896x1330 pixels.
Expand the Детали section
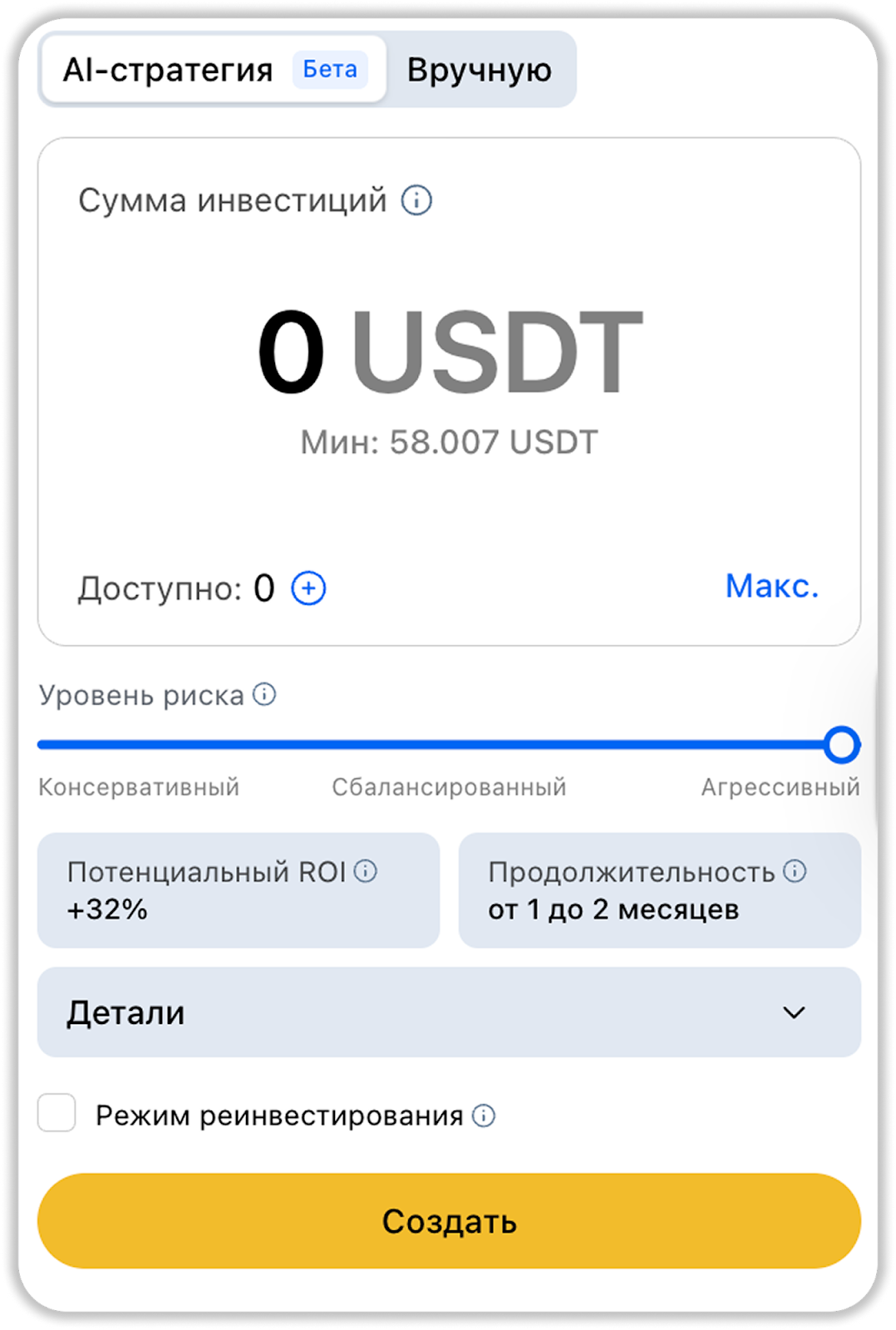(x=449, y=1012)
